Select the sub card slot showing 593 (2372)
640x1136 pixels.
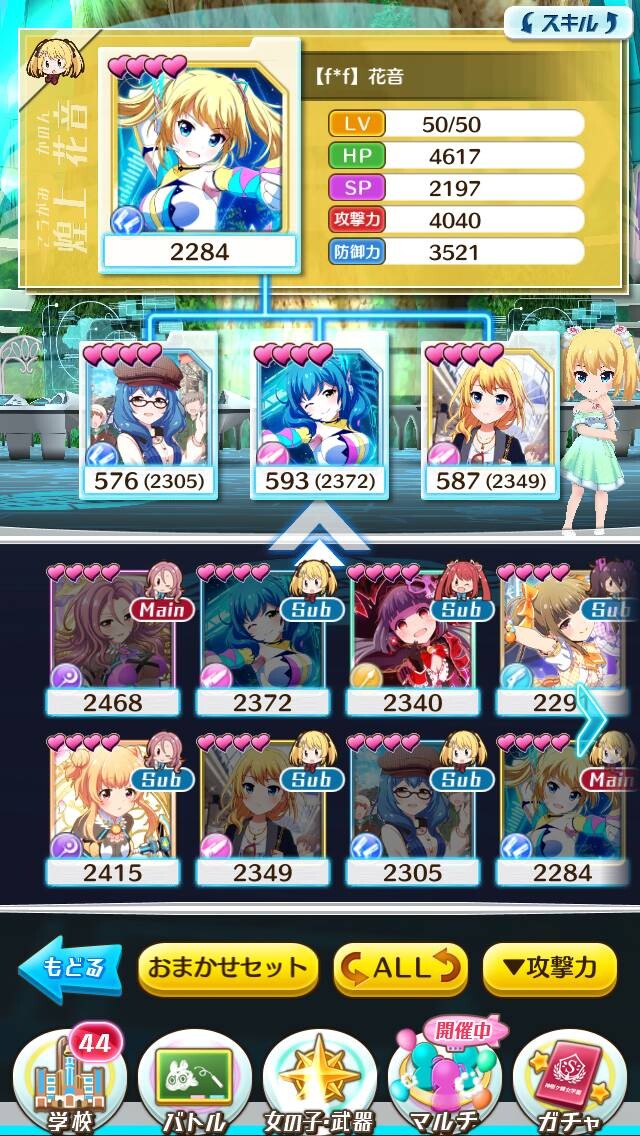tap(320, 419)
